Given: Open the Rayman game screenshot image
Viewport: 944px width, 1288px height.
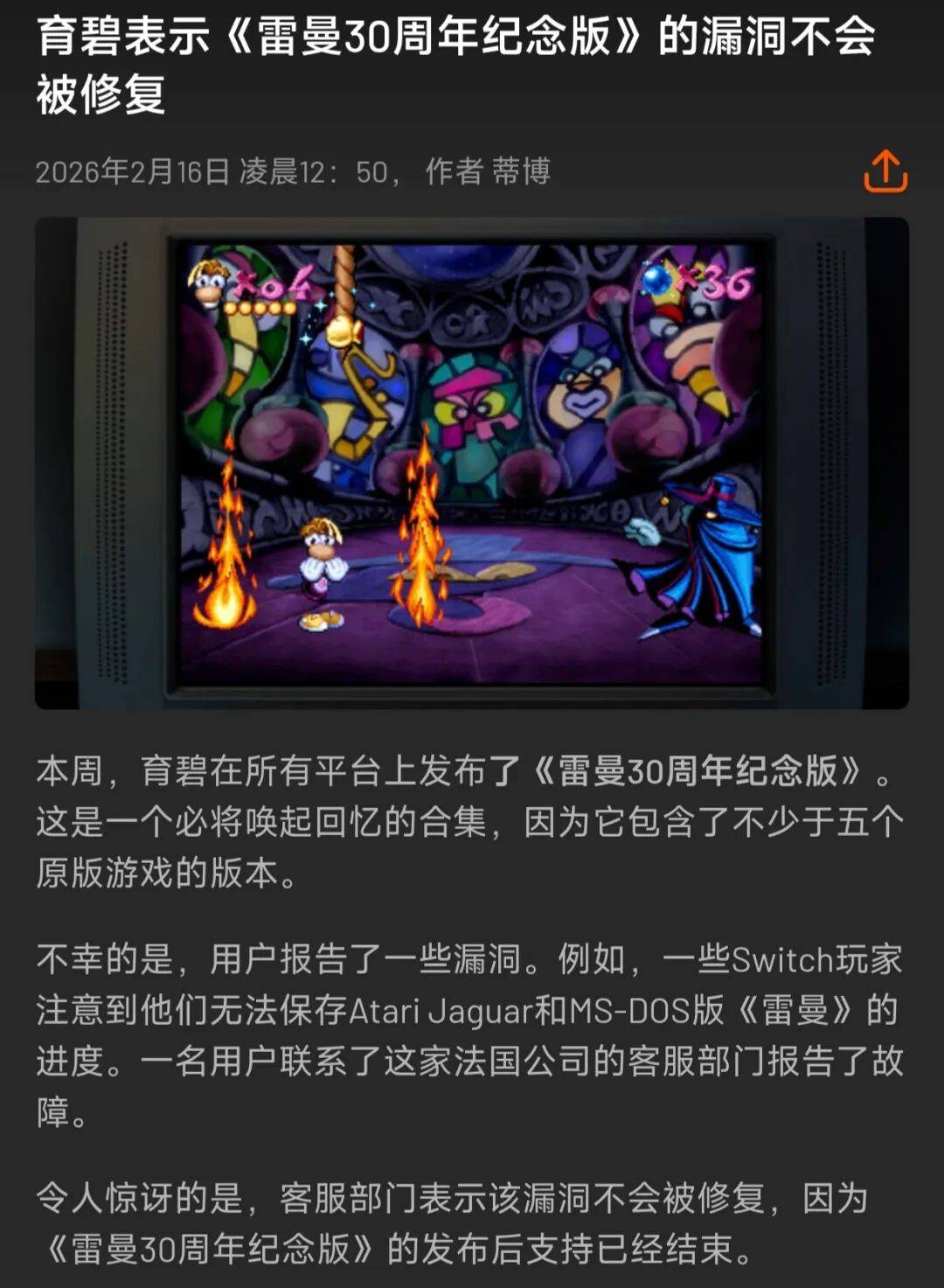Looking at the screenshot, I should click(x=471, y=463).
